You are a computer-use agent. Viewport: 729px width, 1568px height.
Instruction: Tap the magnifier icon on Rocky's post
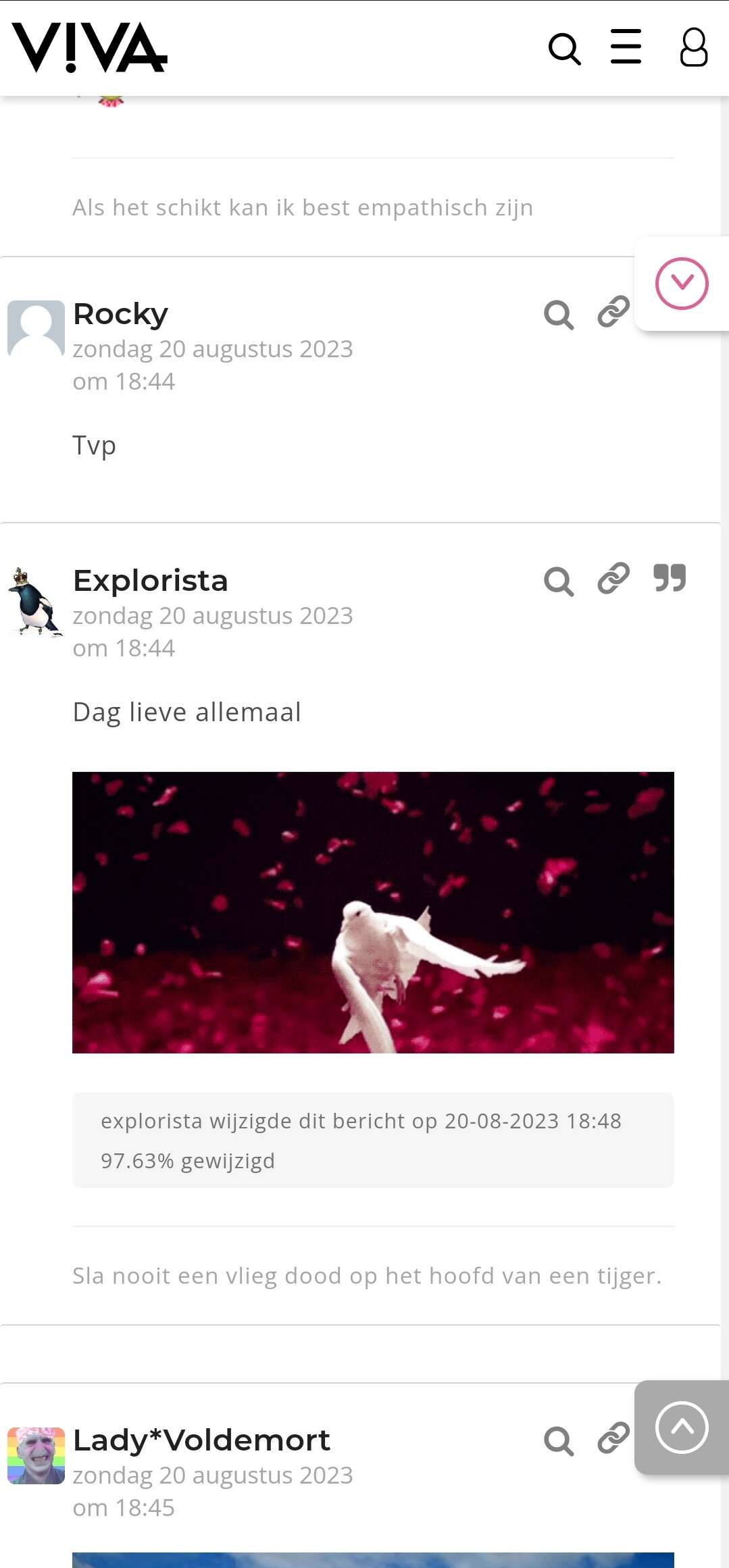tap(559, 315)
